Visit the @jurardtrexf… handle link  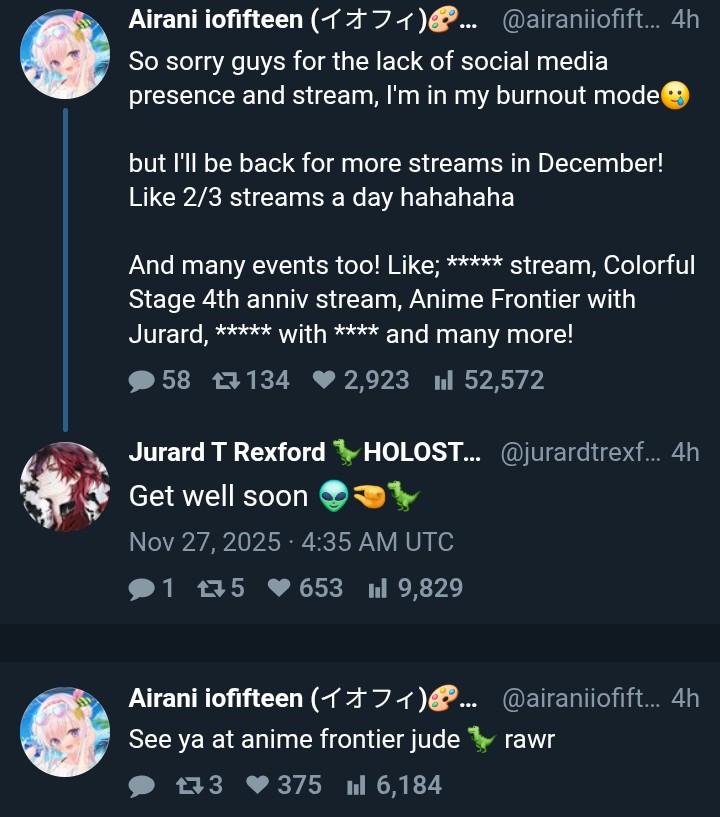pyautogui.click(x=579, y=452)
